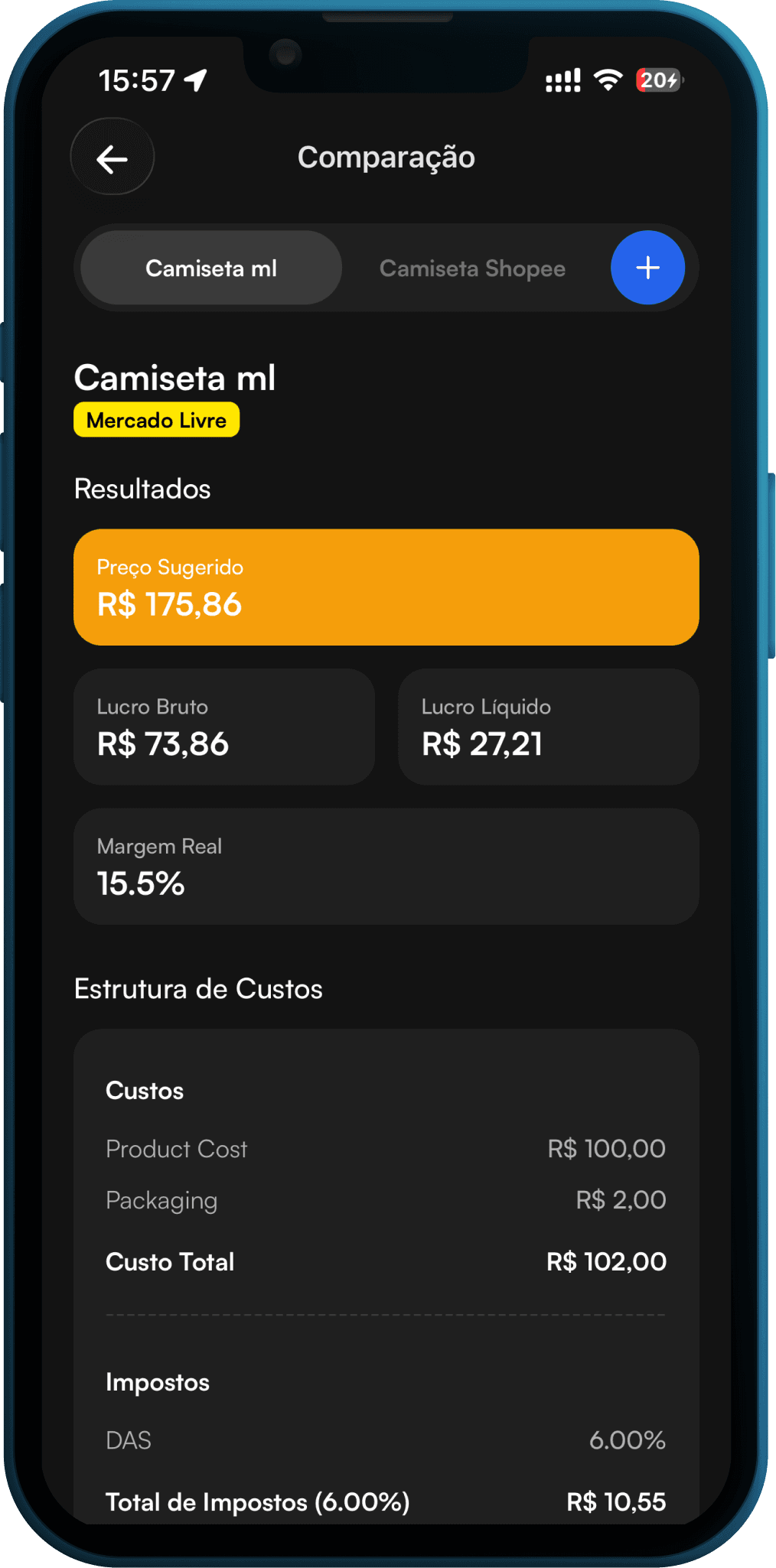Switch to the Camiseta Shopee tab

tap(471, 268)
